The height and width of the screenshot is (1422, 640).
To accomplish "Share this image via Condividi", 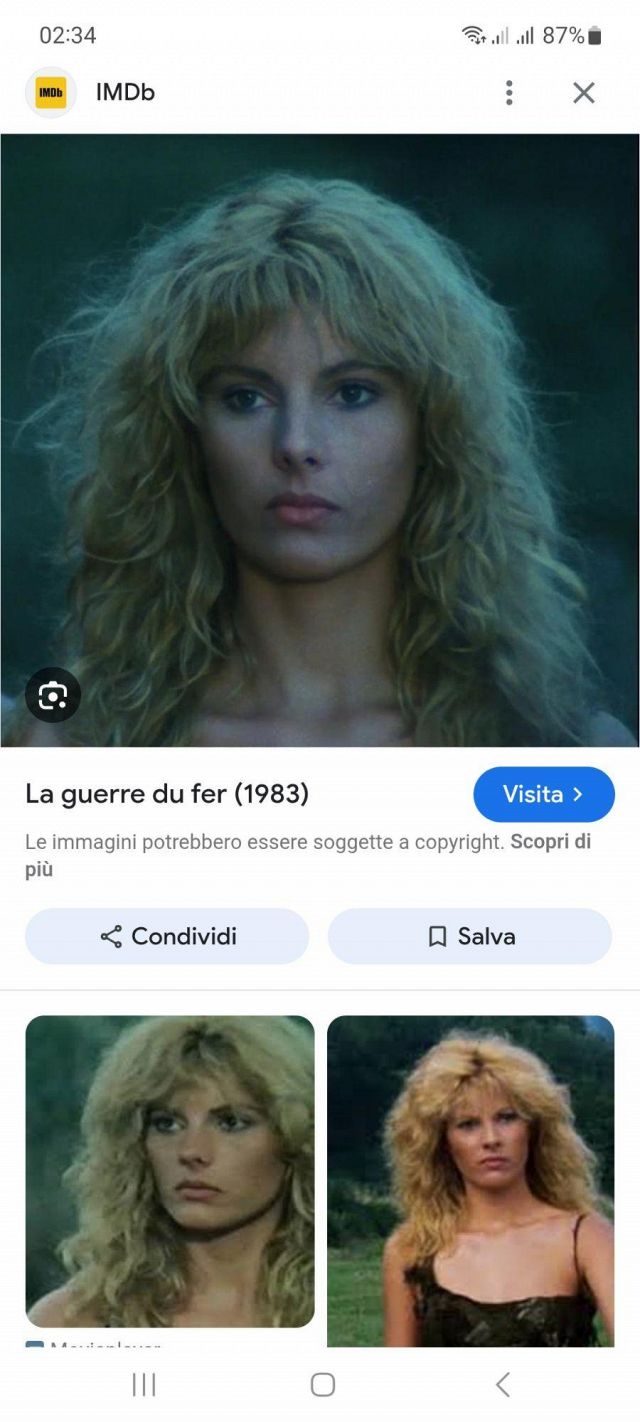I will [x=167, y=937].
